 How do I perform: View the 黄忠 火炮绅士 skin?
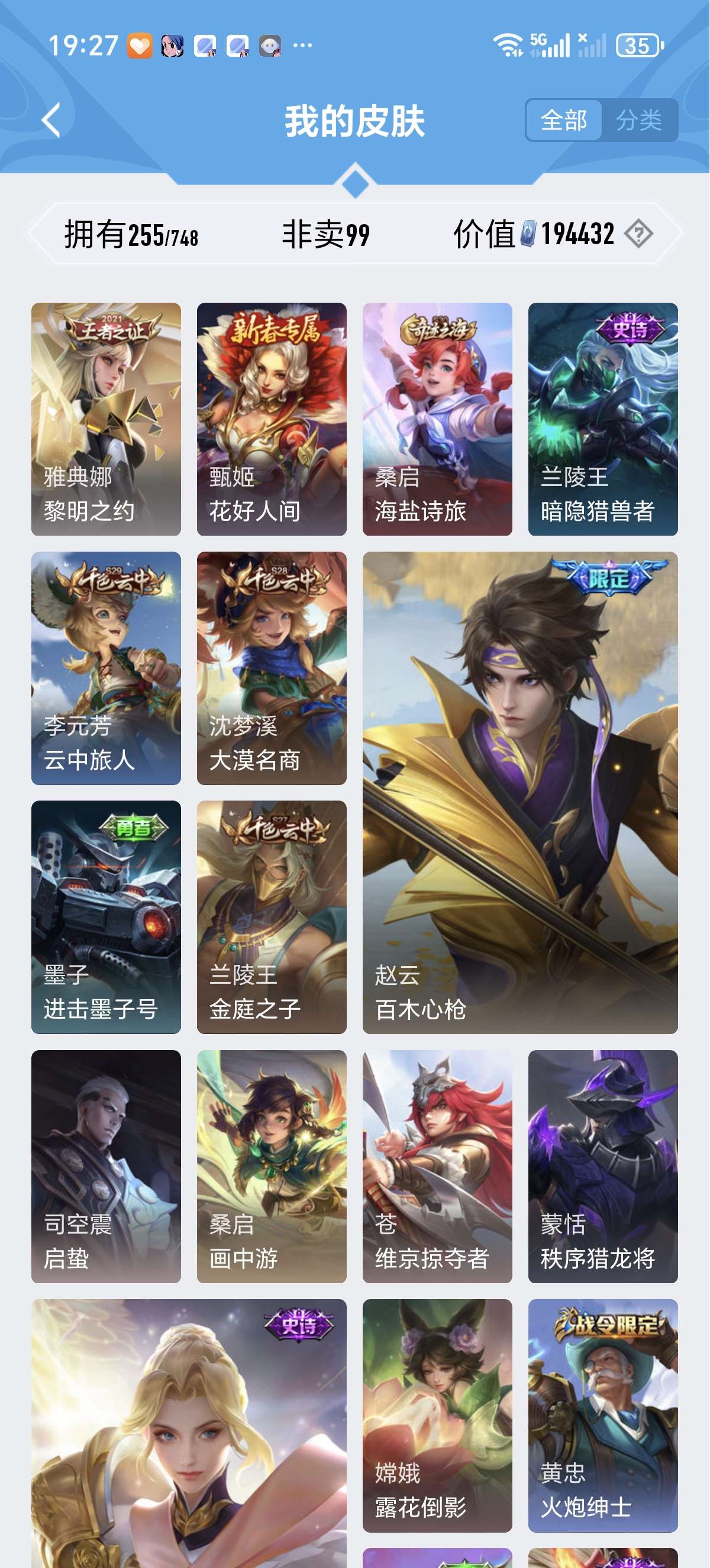coord(603,1415)
